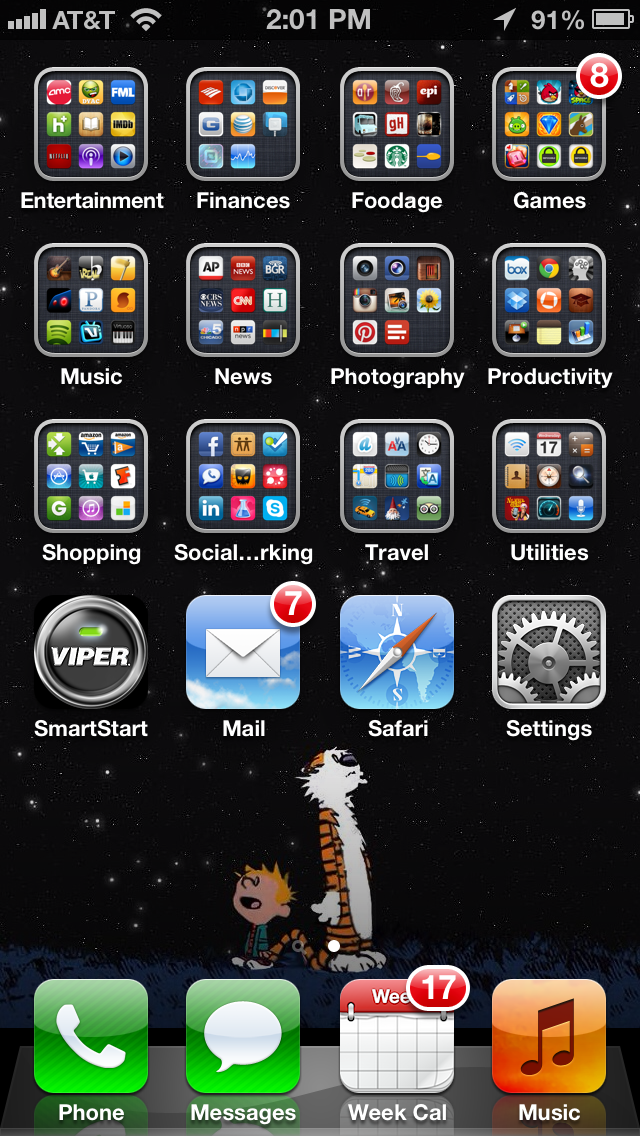Open the News folder

coord(243,300)
